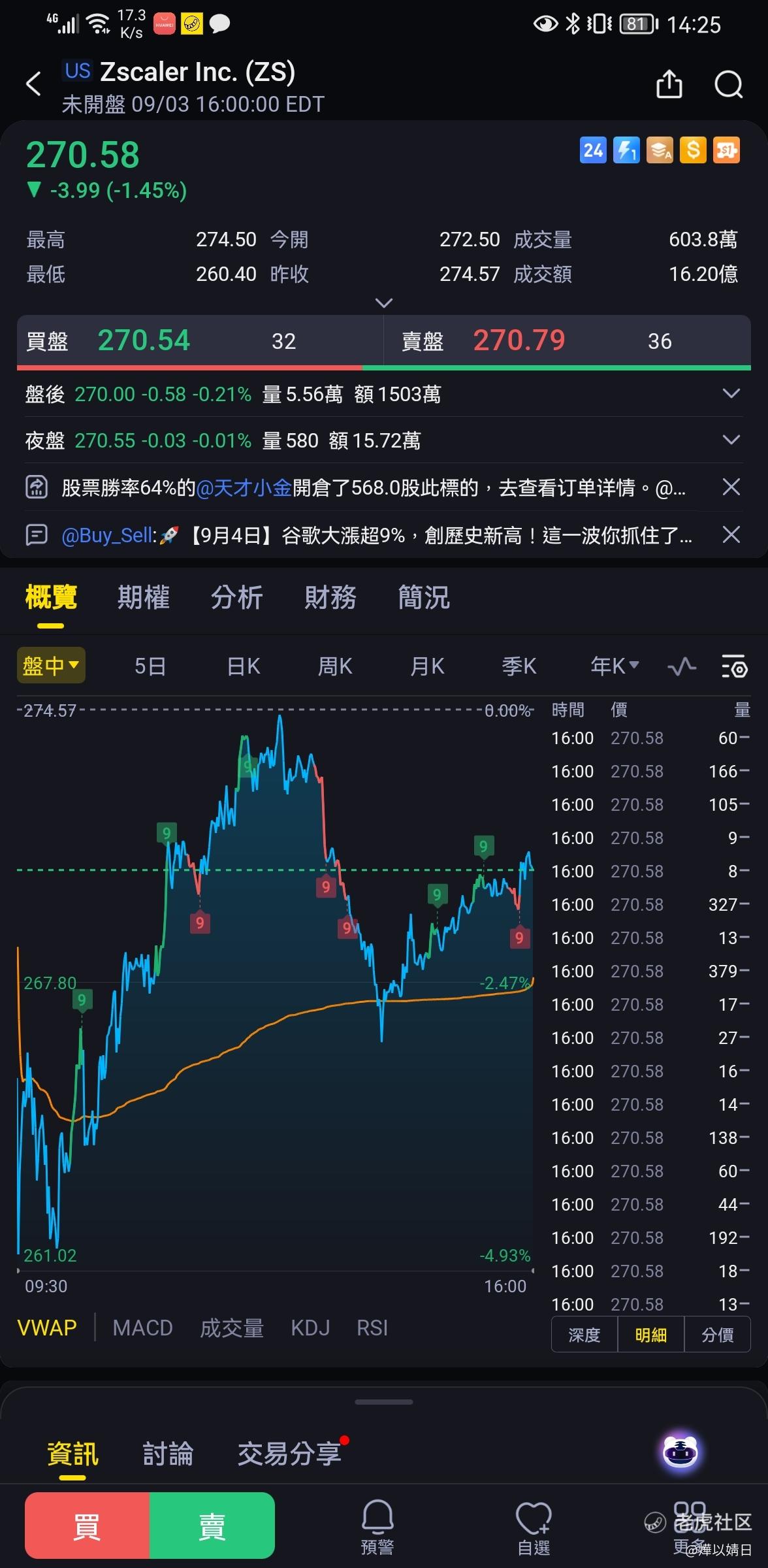768x1568 pixels.
Task: Expand the 夜盤 overnight row
Action: coord(731,440)
